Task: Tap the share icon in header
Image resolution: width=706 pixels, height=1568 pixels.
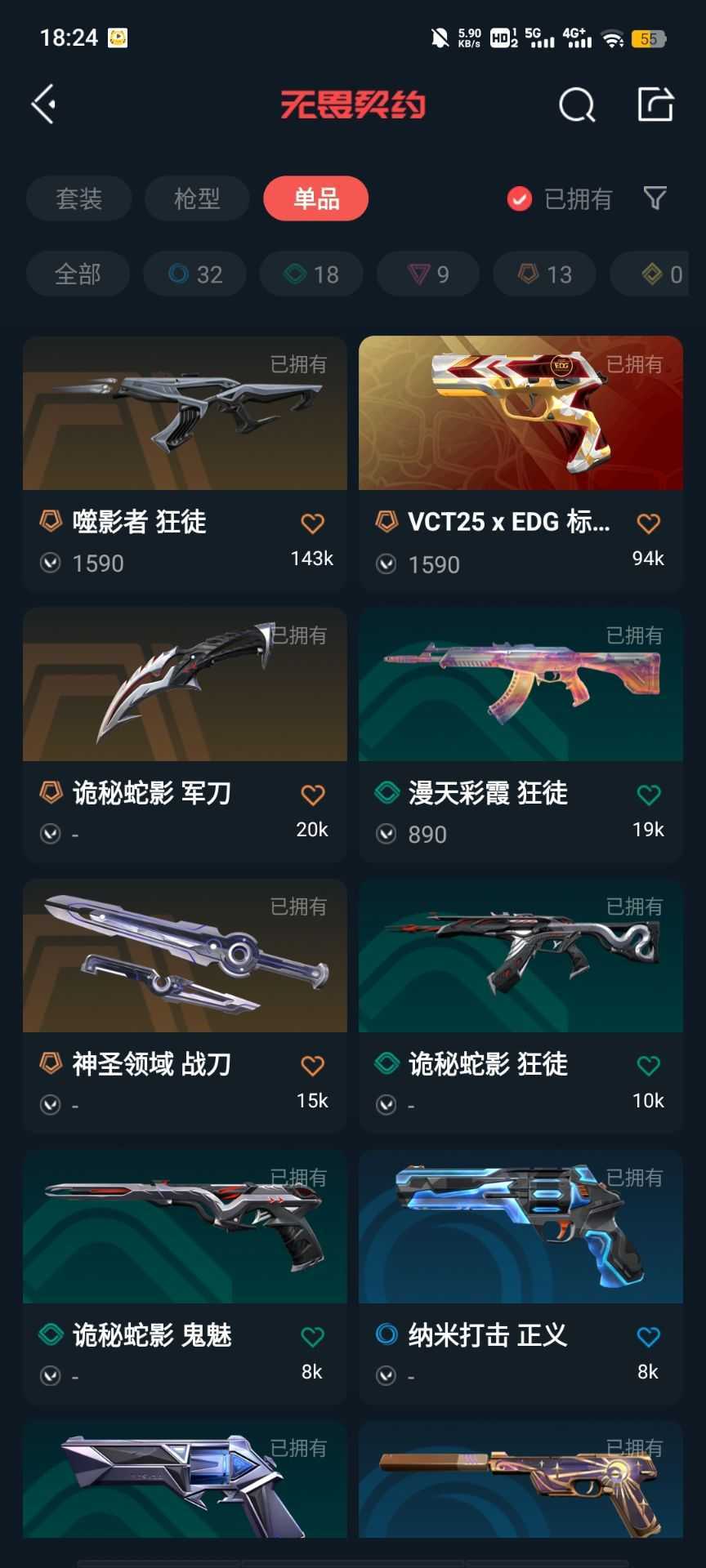Action: click(655, 104)
